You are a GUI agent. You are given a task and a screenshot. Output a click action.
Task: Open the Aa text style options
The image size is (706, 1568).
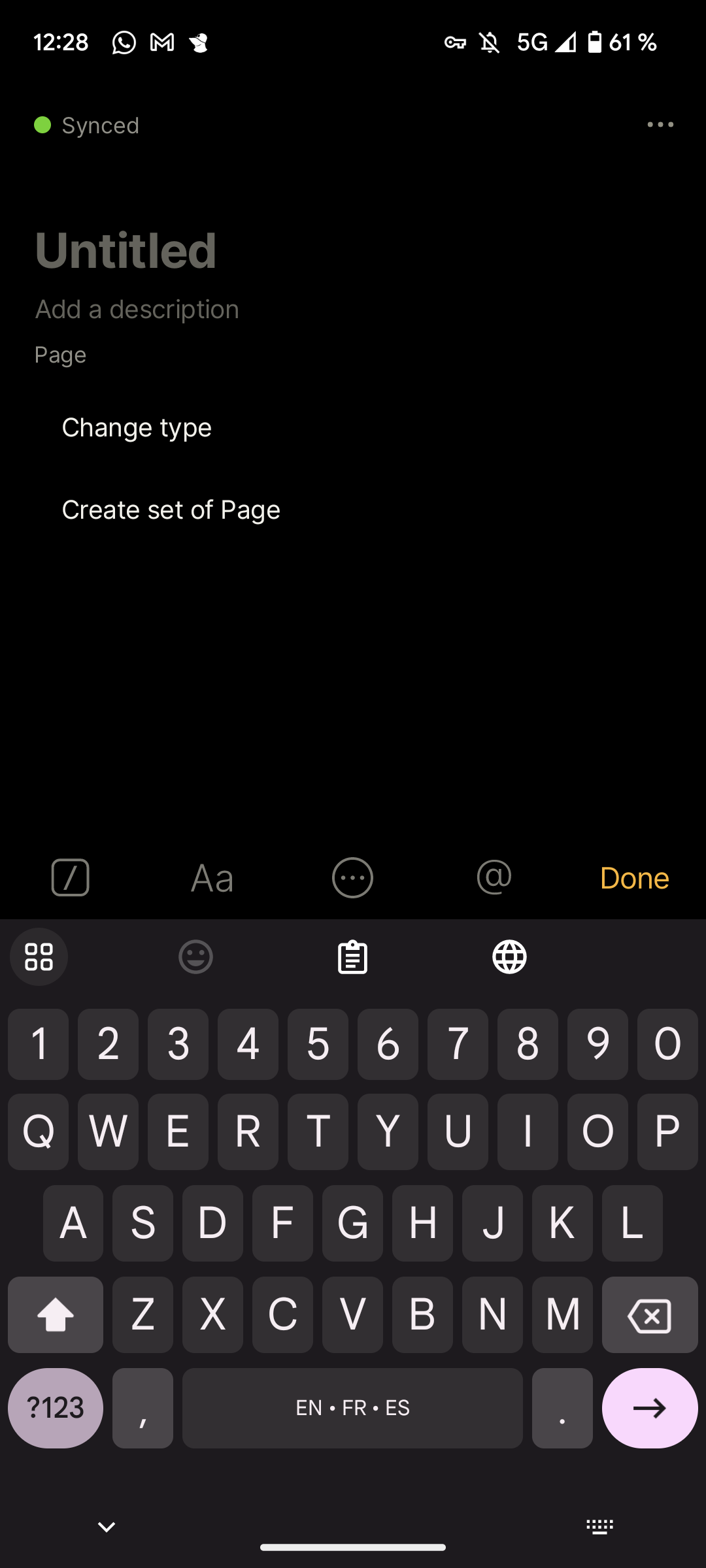[212, 877]
